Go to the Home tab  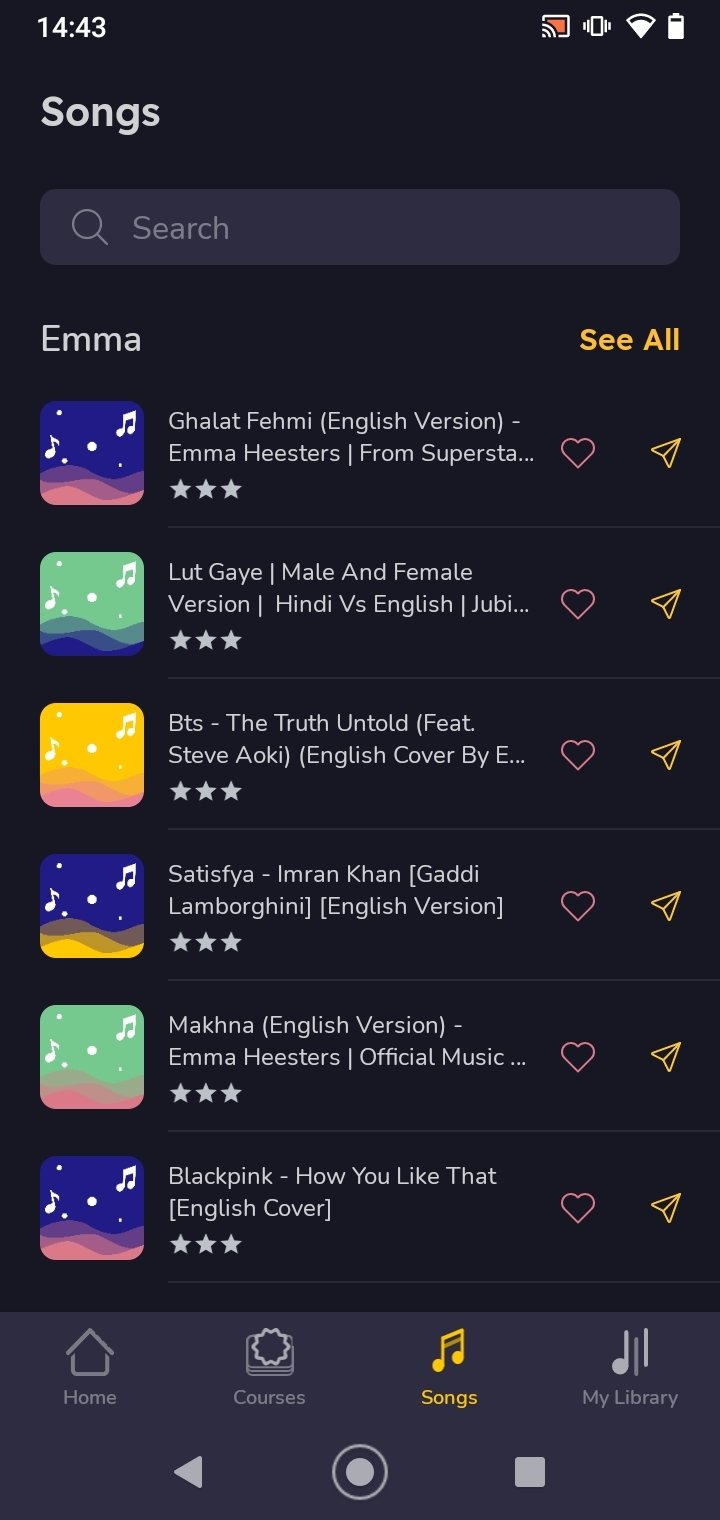point(90,1367)
